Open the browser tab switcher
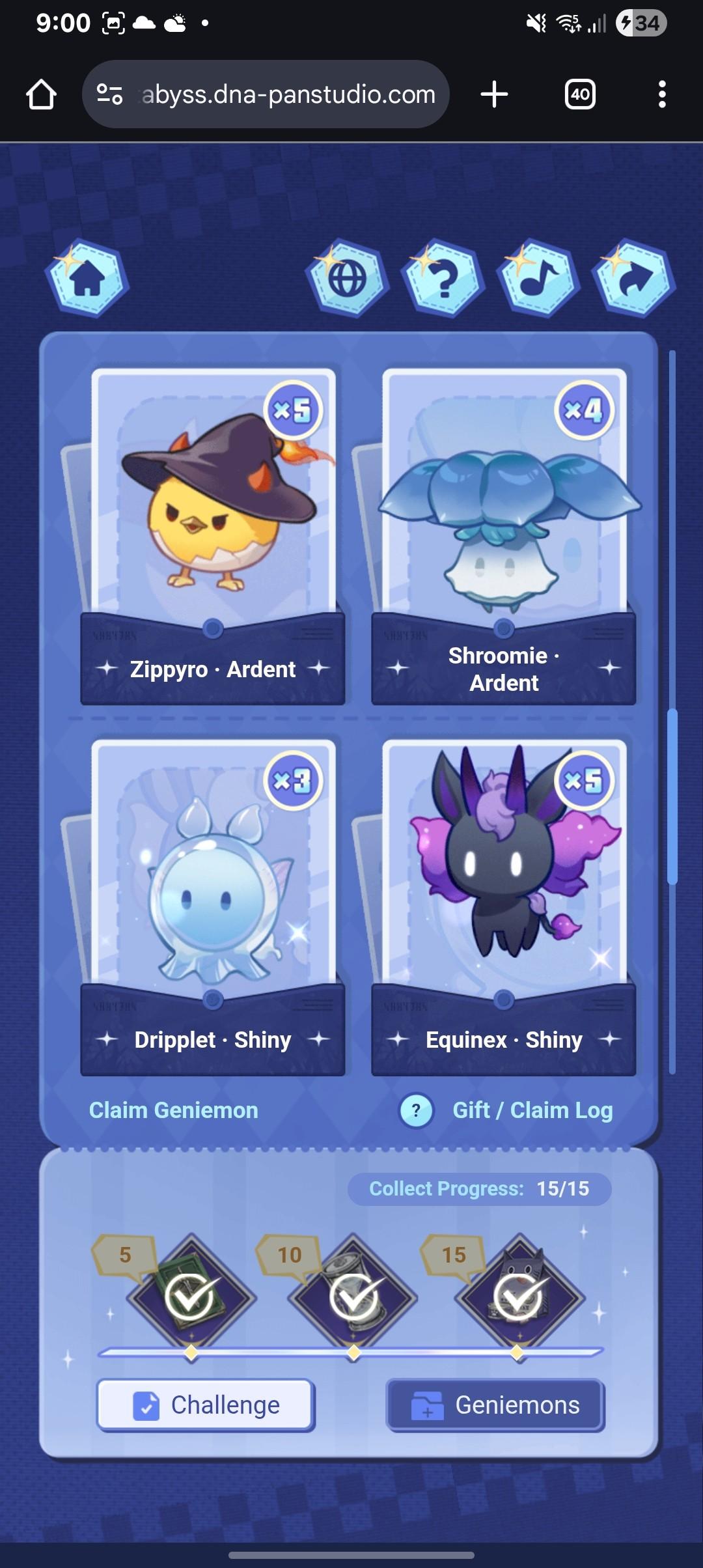This screenshot has height=1568, width=703. coord(580,94)
